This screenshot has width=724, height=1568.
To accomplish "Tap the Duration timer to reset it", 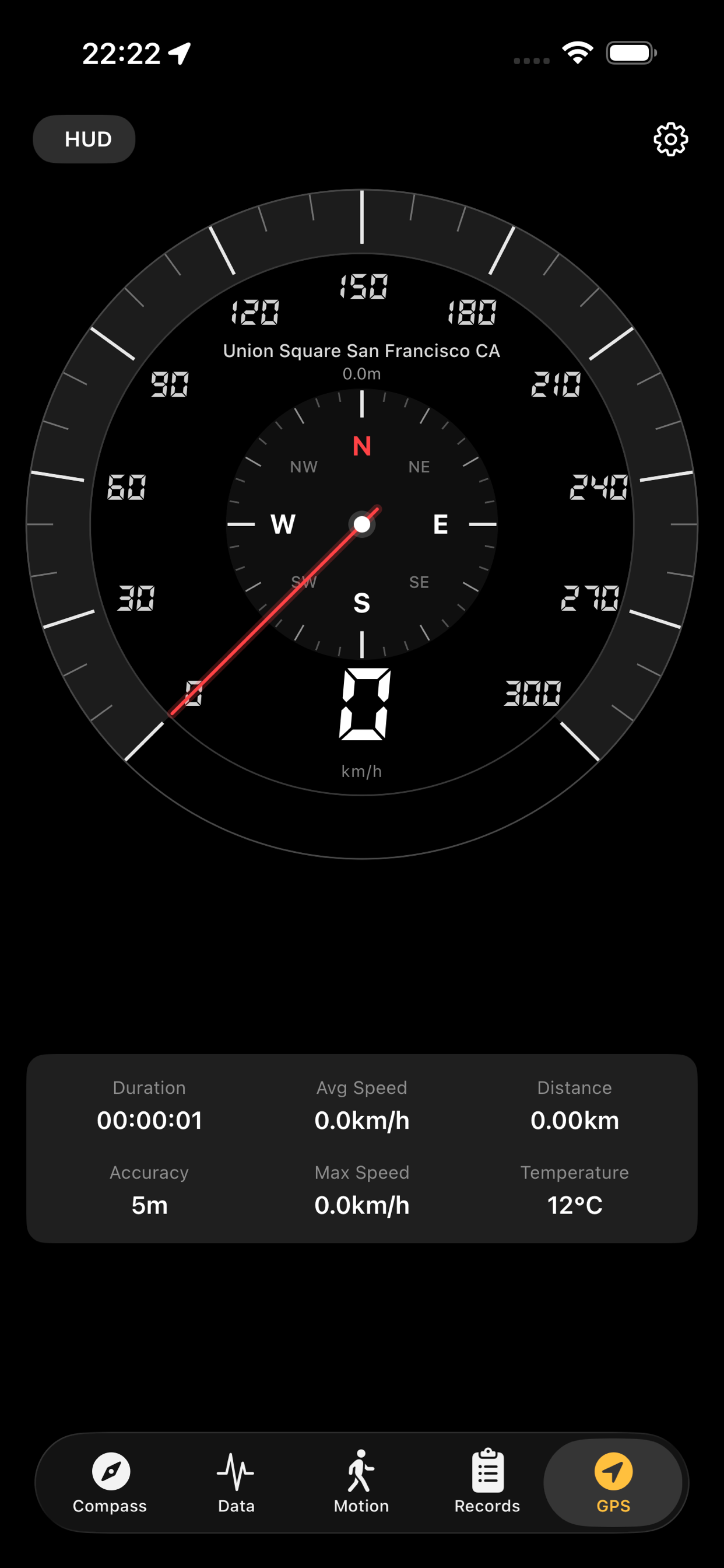I will pos(150,1119).
